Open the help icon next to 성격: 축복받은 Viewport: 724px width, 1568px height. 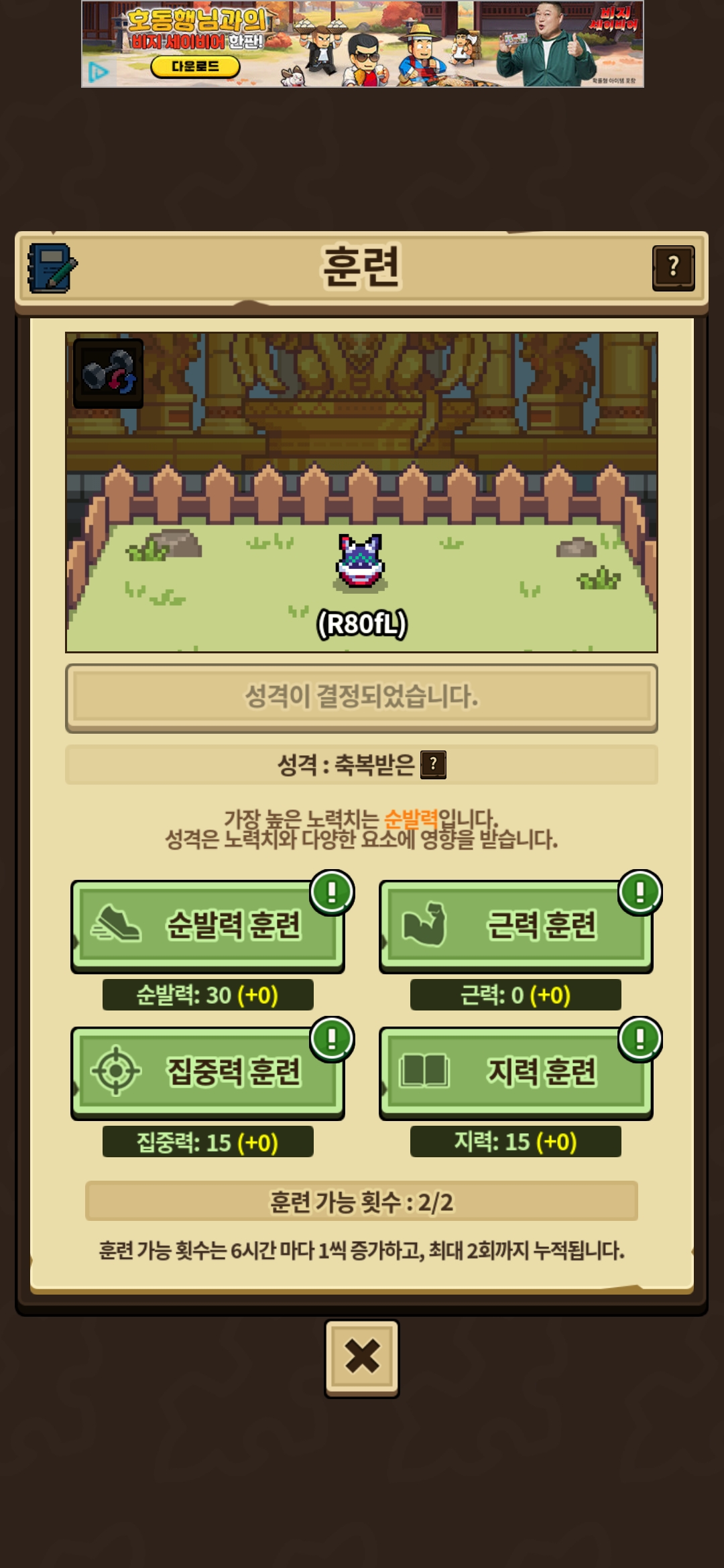433,765
